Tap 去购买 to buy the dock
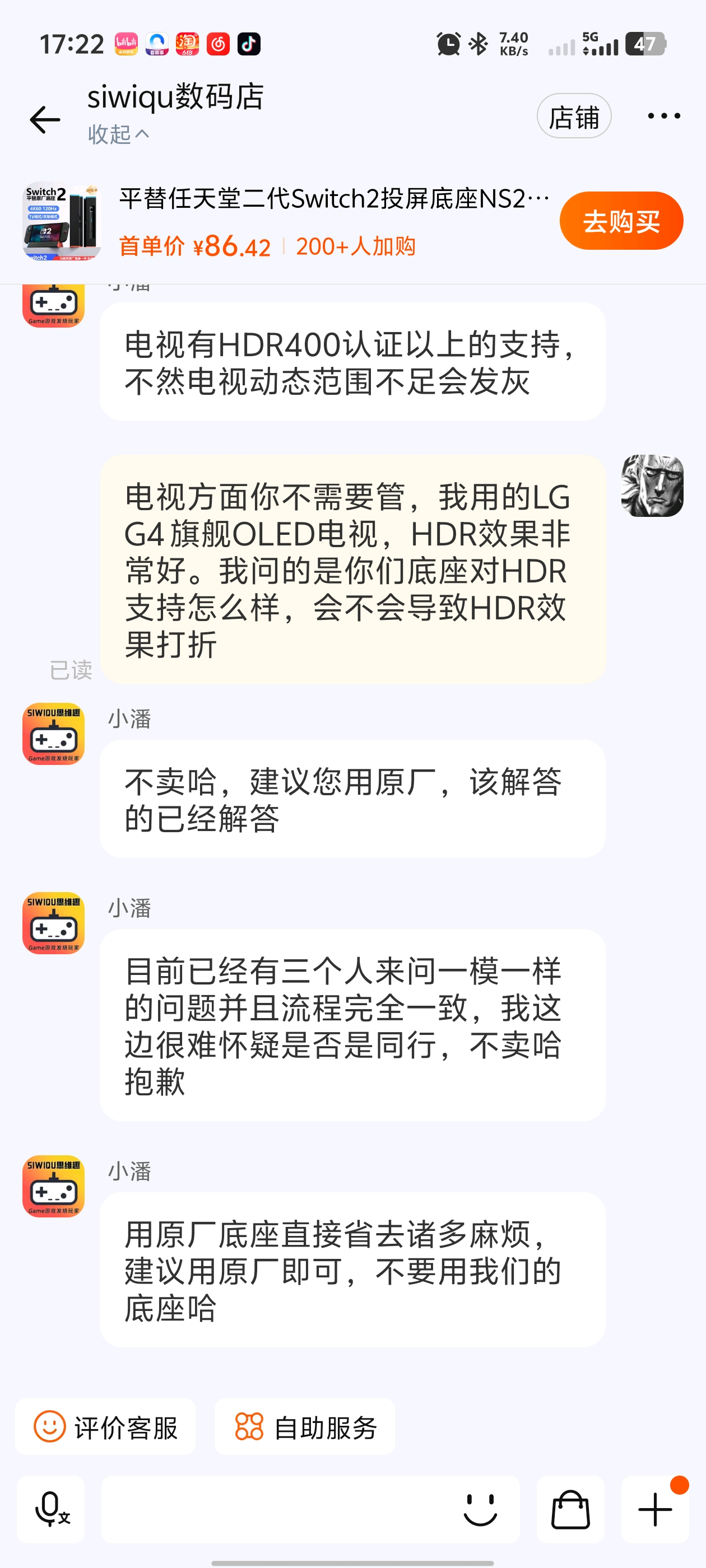Image resolution: width=706 pixels, height=1568 pixels. pyautogui.click(x=621, y=221)
